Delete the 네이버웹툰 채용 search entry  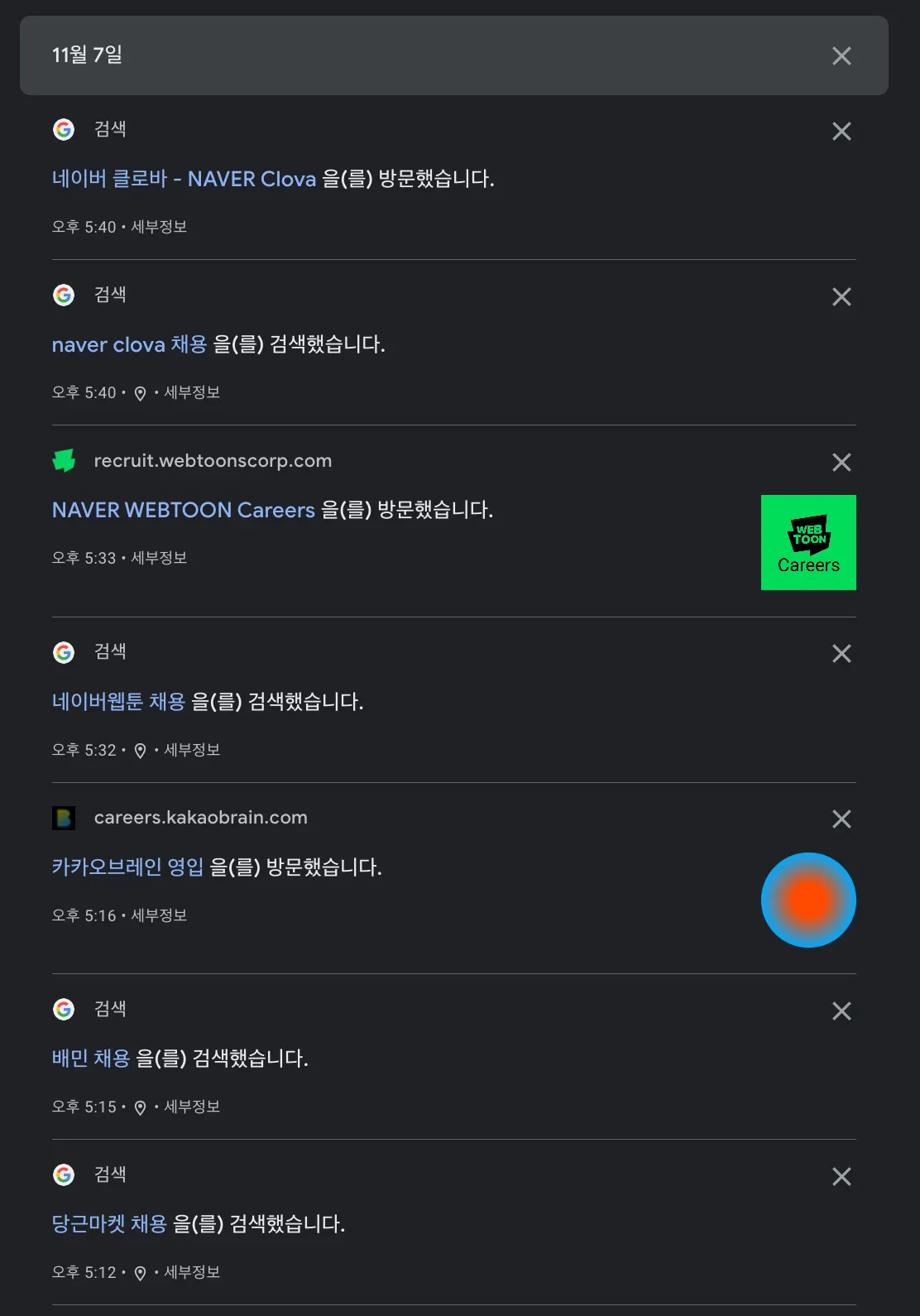(x=841, y=654)
